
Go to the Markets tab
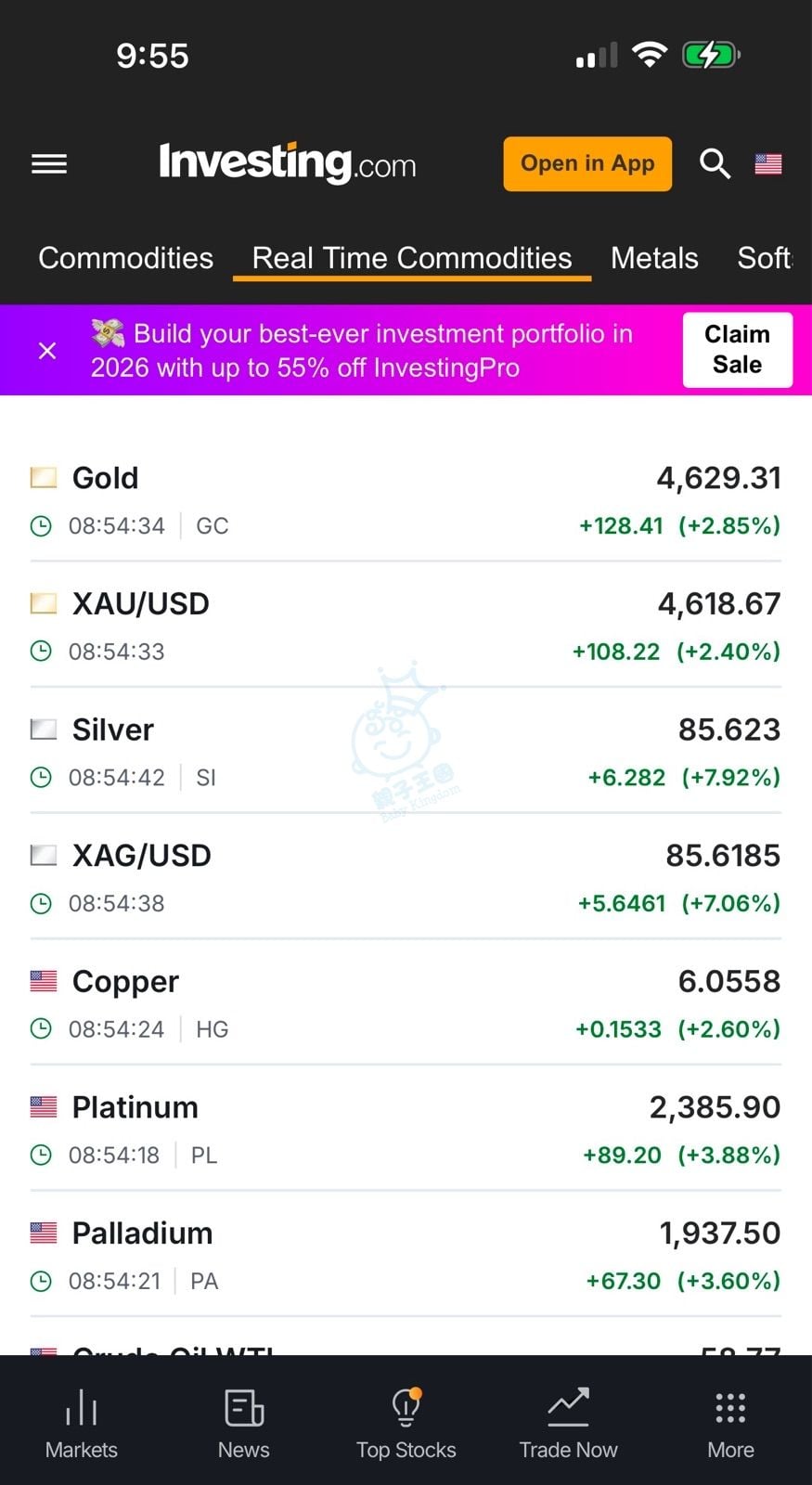point(82,1424)
